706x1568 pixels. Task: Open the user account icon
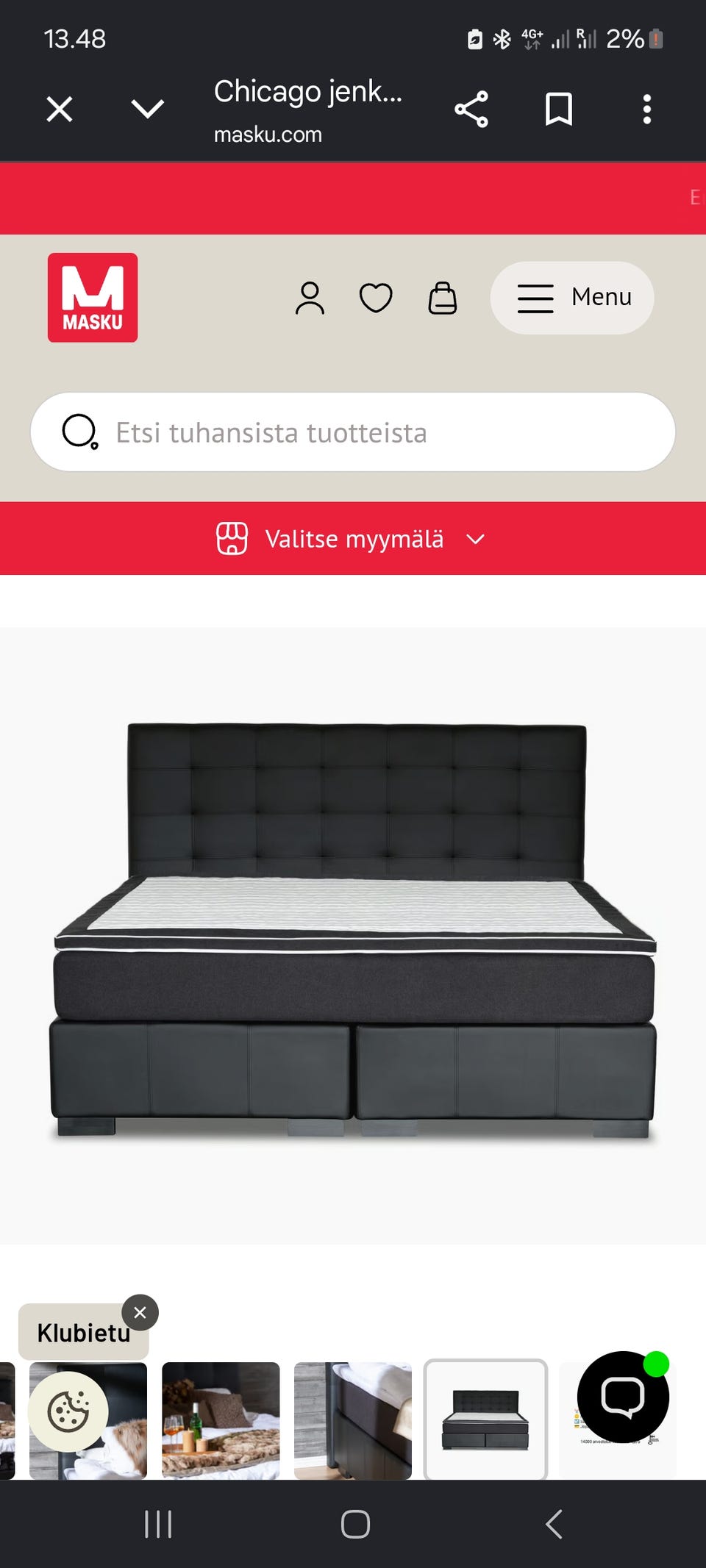click(x=310, y=298)
